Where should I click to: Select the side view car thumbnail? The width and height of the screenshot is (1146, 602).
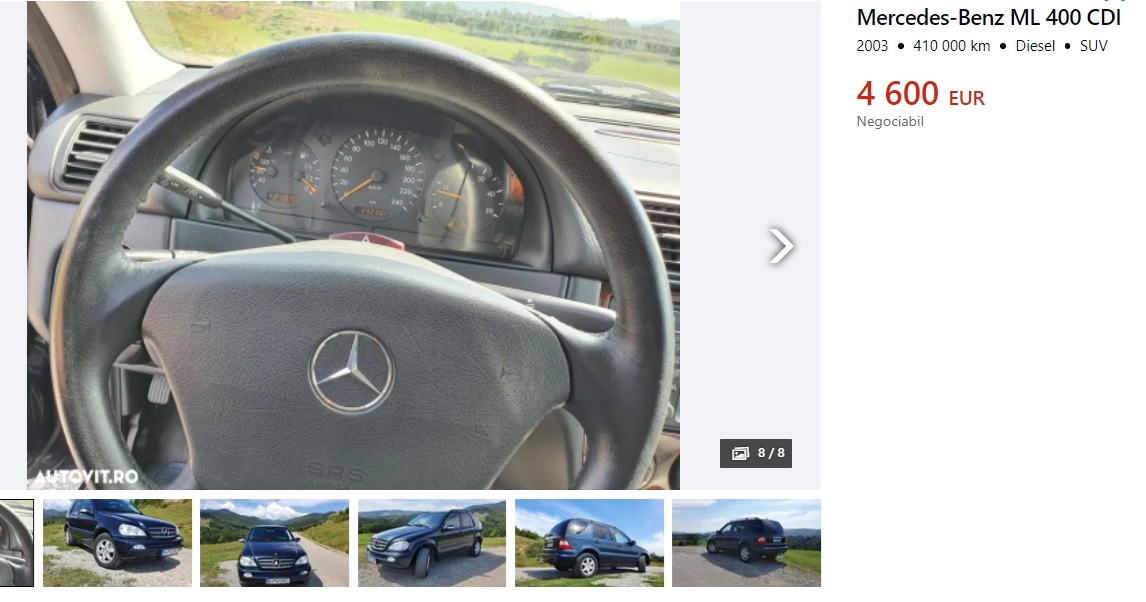[x=432, y=543]
